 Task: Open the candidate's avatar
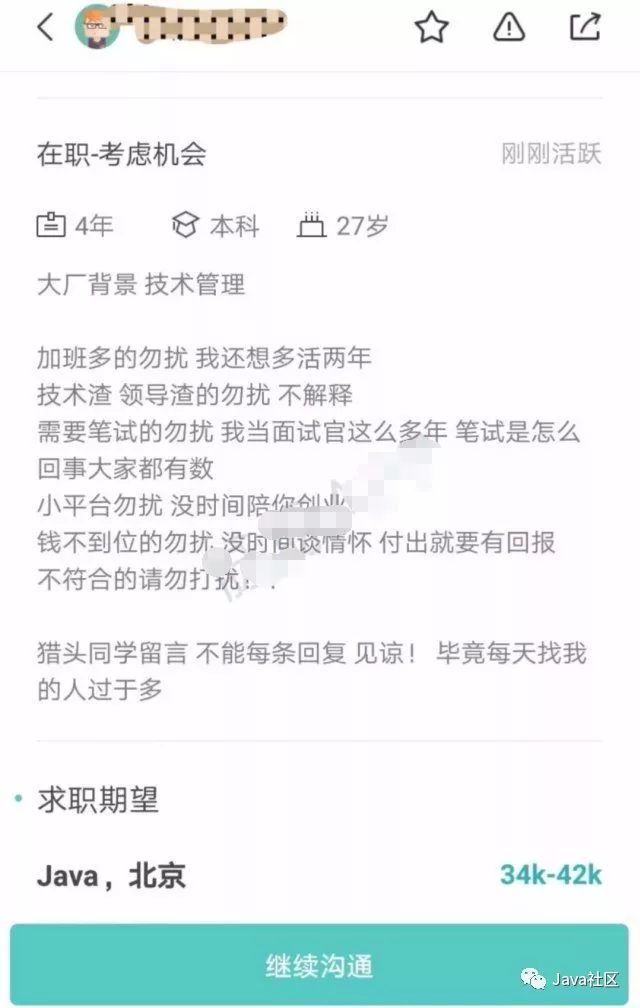[97, 27]
